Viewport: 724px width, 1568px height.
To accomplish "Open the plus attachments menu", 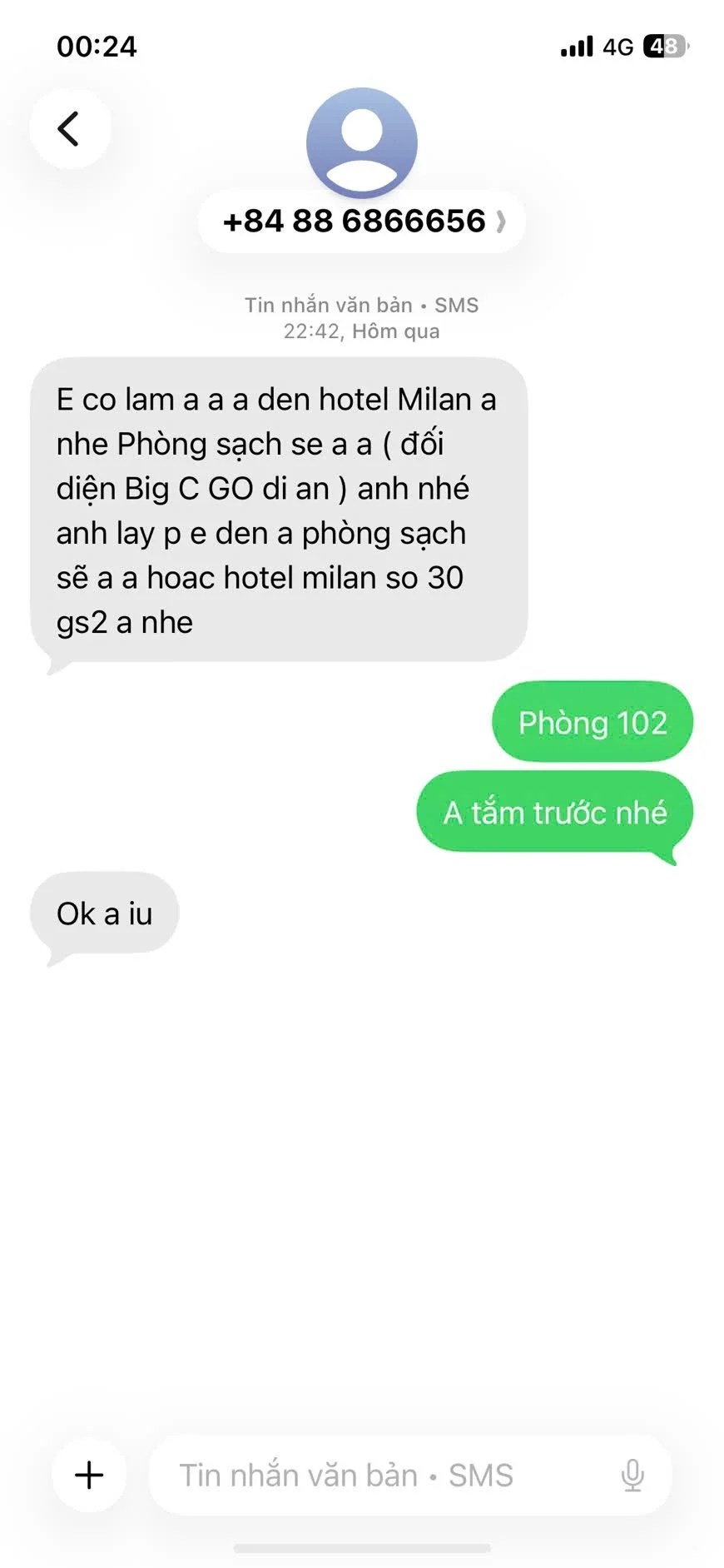I will coord(89,1475).
